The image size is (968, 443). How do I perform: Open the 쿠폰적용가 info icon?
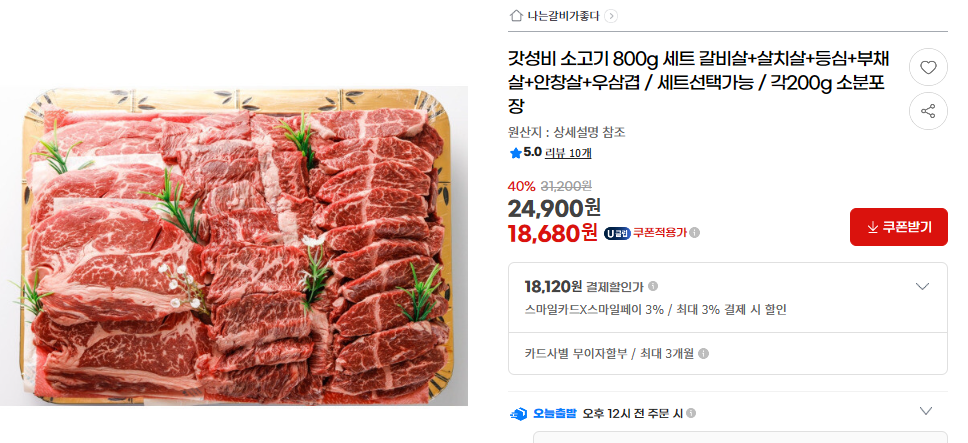(695, 233)
